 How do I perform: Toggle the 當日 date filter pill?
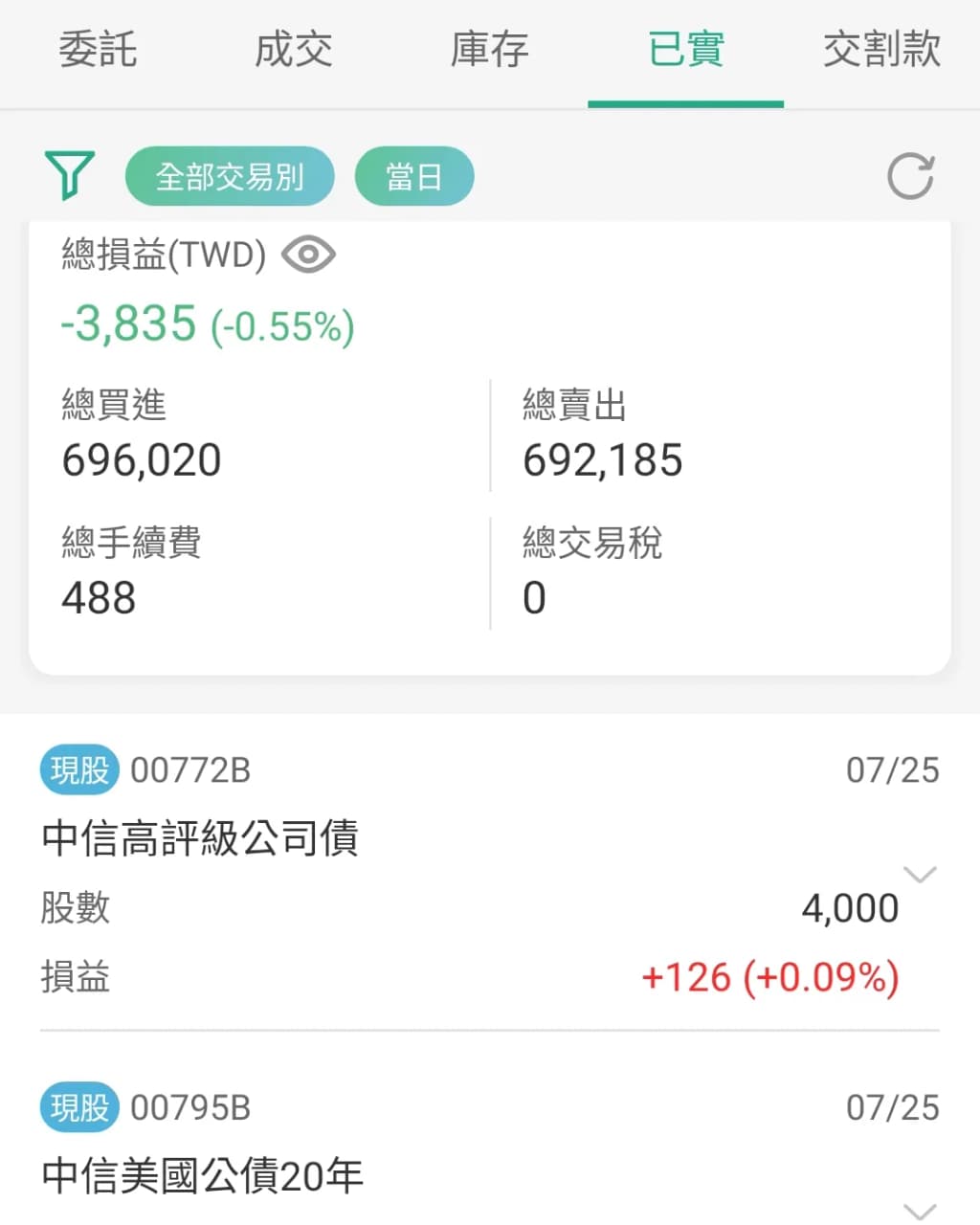click(414, 175)
